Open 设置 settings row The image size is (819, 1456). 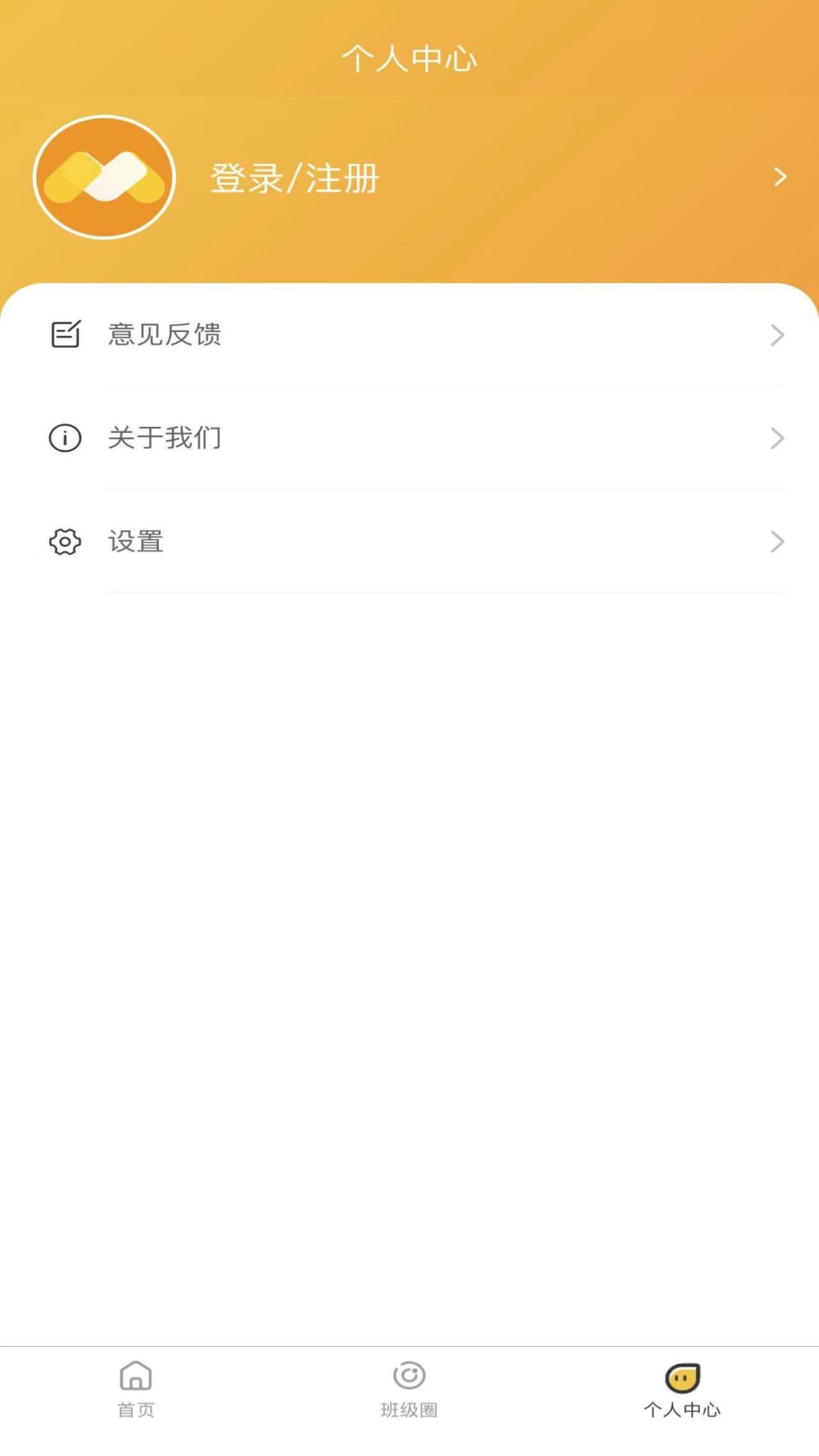[x=409, y=541]
